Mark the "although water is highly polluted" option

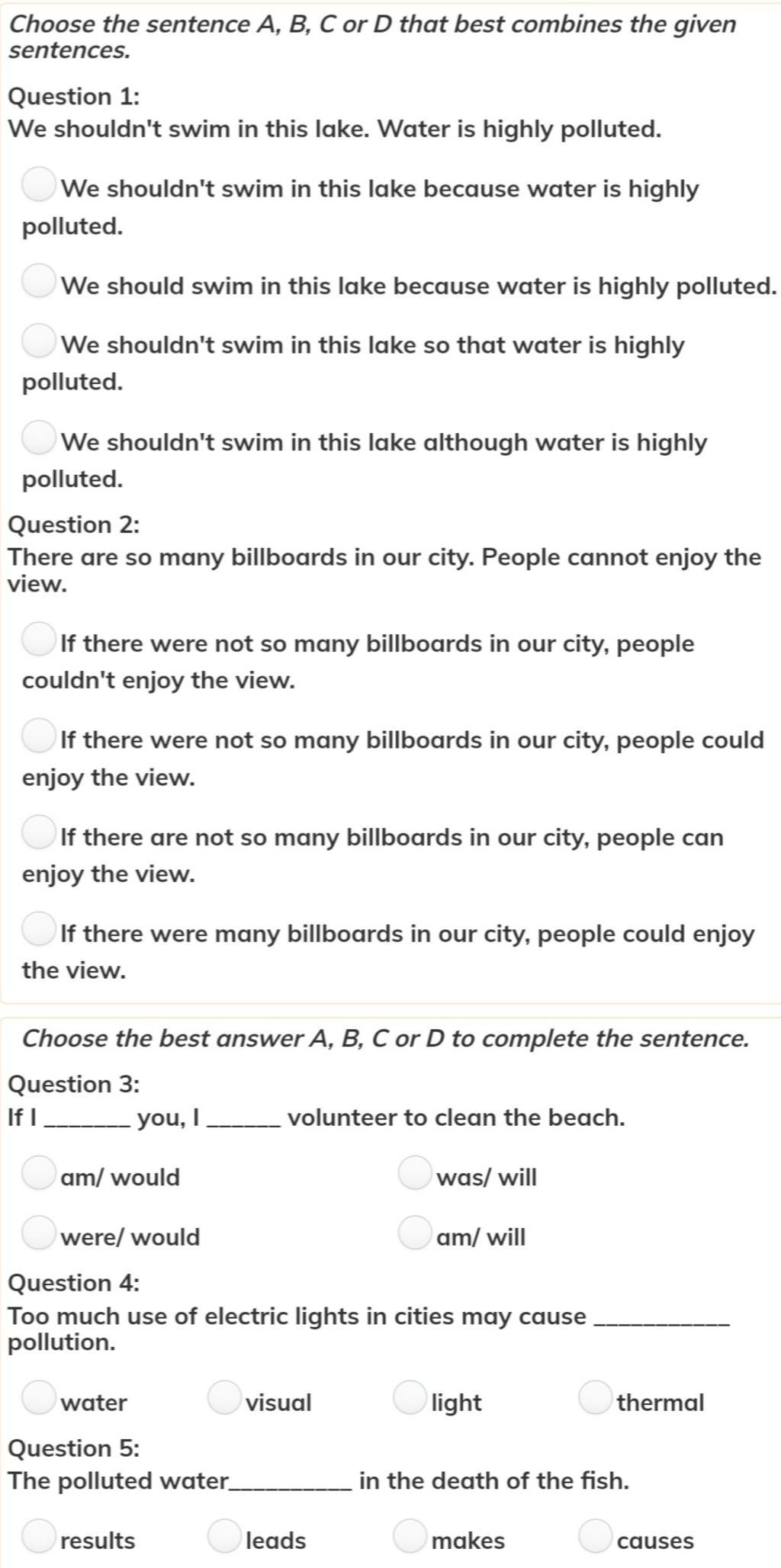click(x=38, y=438)
